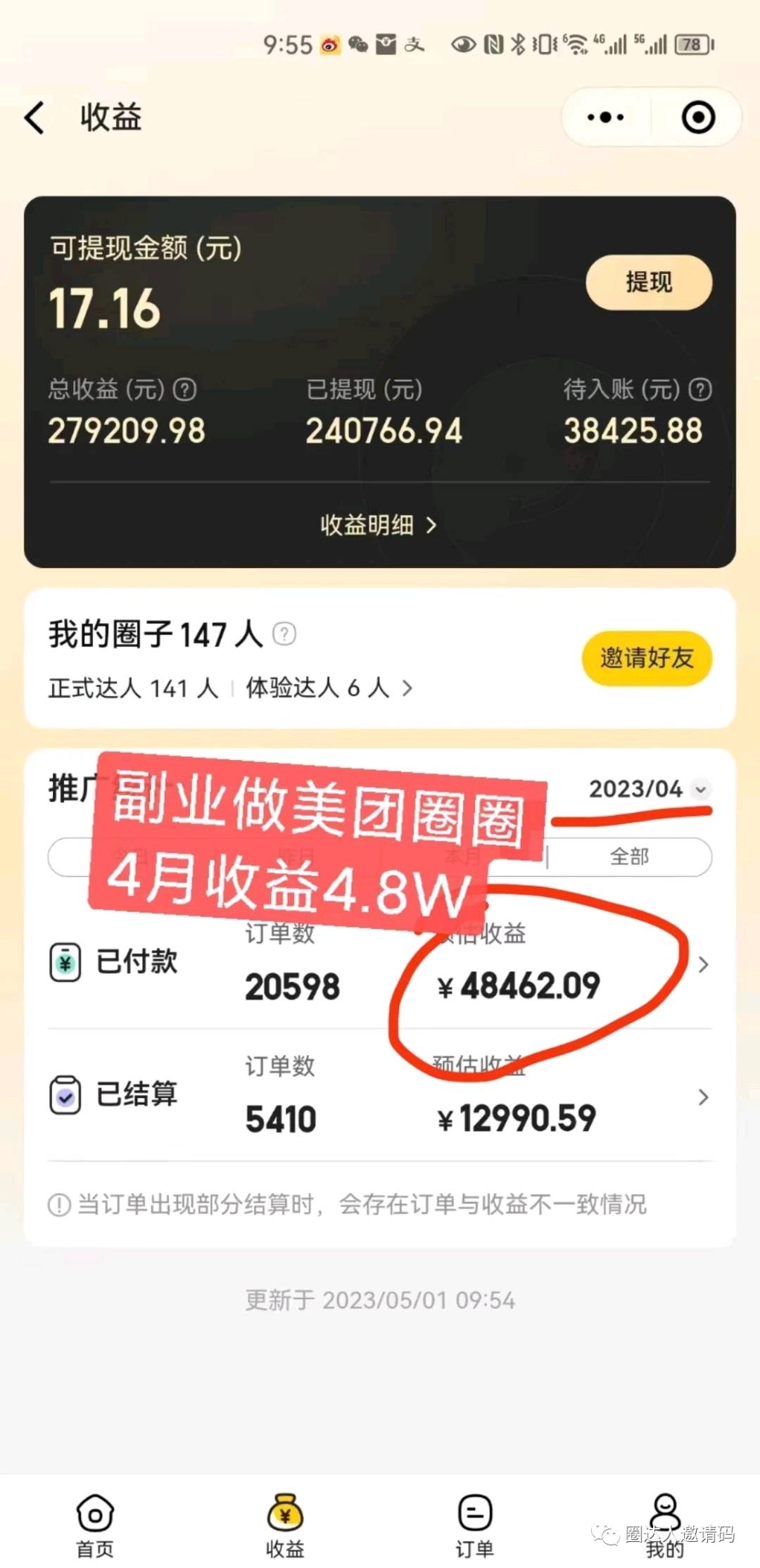Image resolution: width=760 pixels, height=1568 pixels.
Task: Switch to the 订单 tab
Action: 475,1525
